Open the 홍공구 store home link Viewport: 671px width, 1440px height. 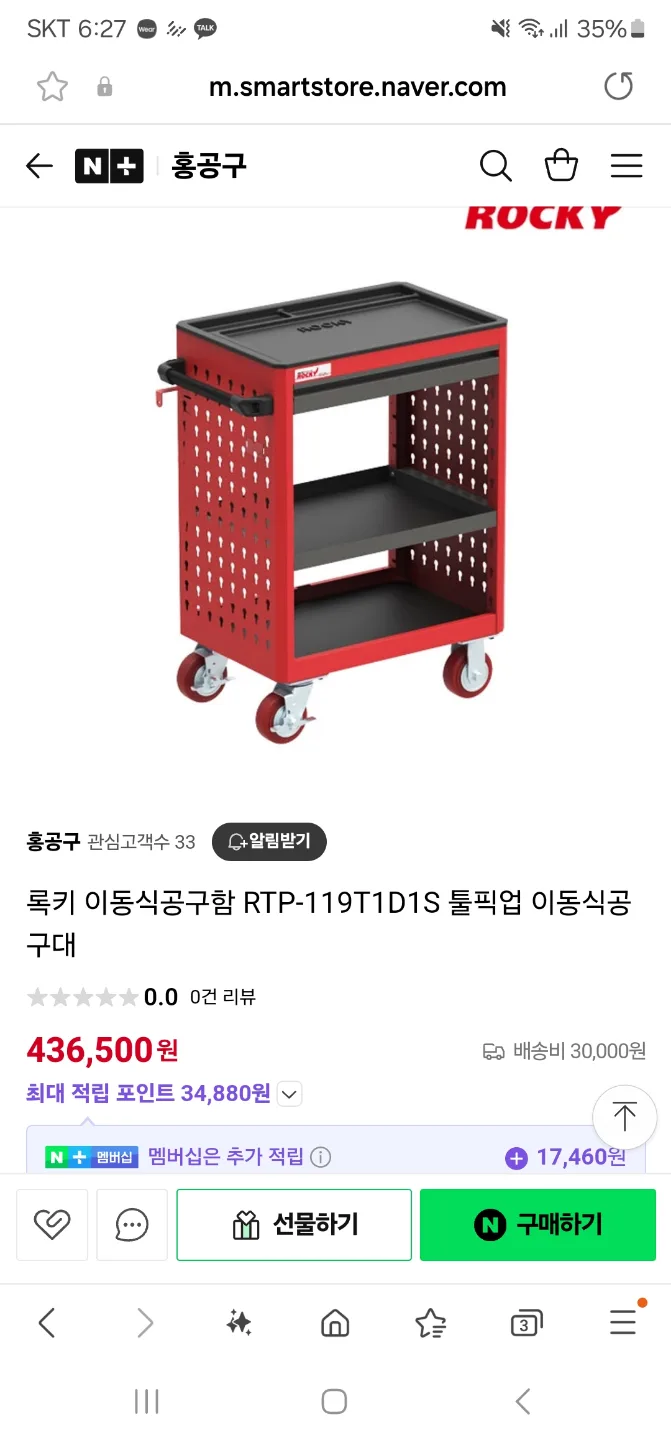tap(208, 166)
